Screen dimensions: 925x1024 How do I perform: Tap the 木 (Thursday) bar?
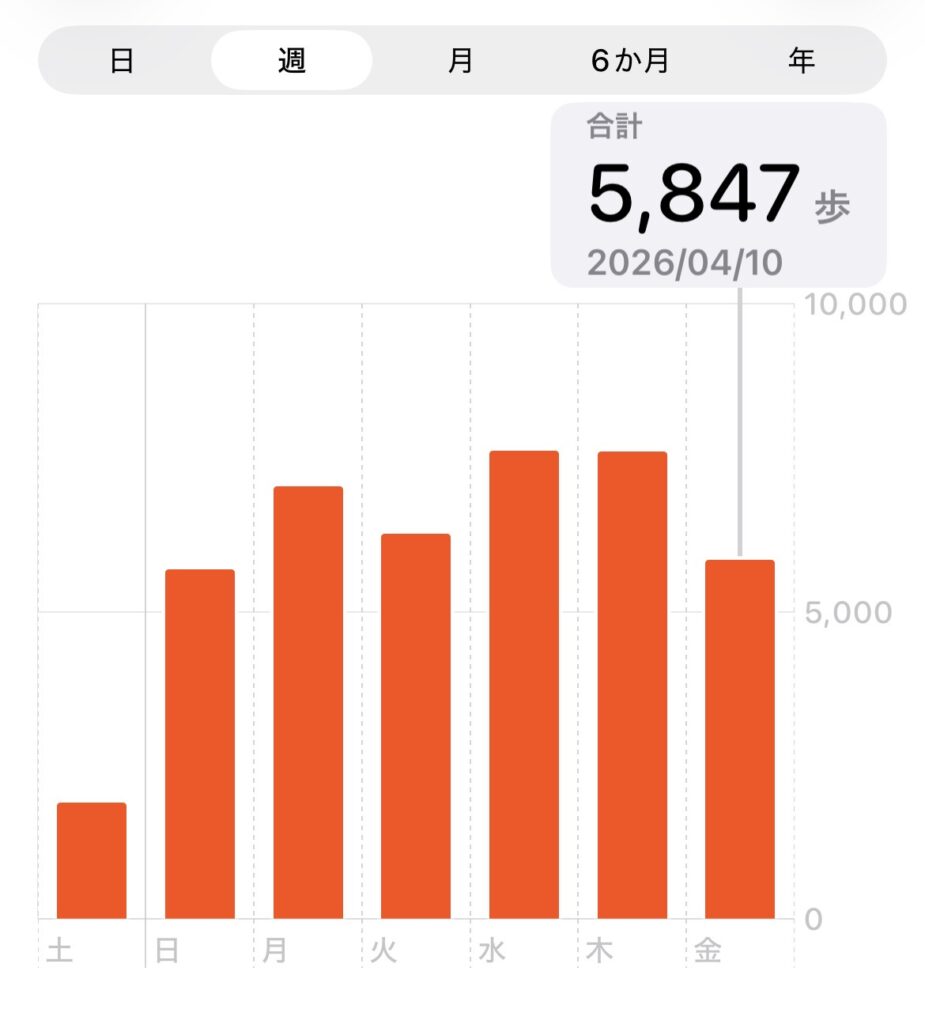pyautogui.click(x=632, y=685)
